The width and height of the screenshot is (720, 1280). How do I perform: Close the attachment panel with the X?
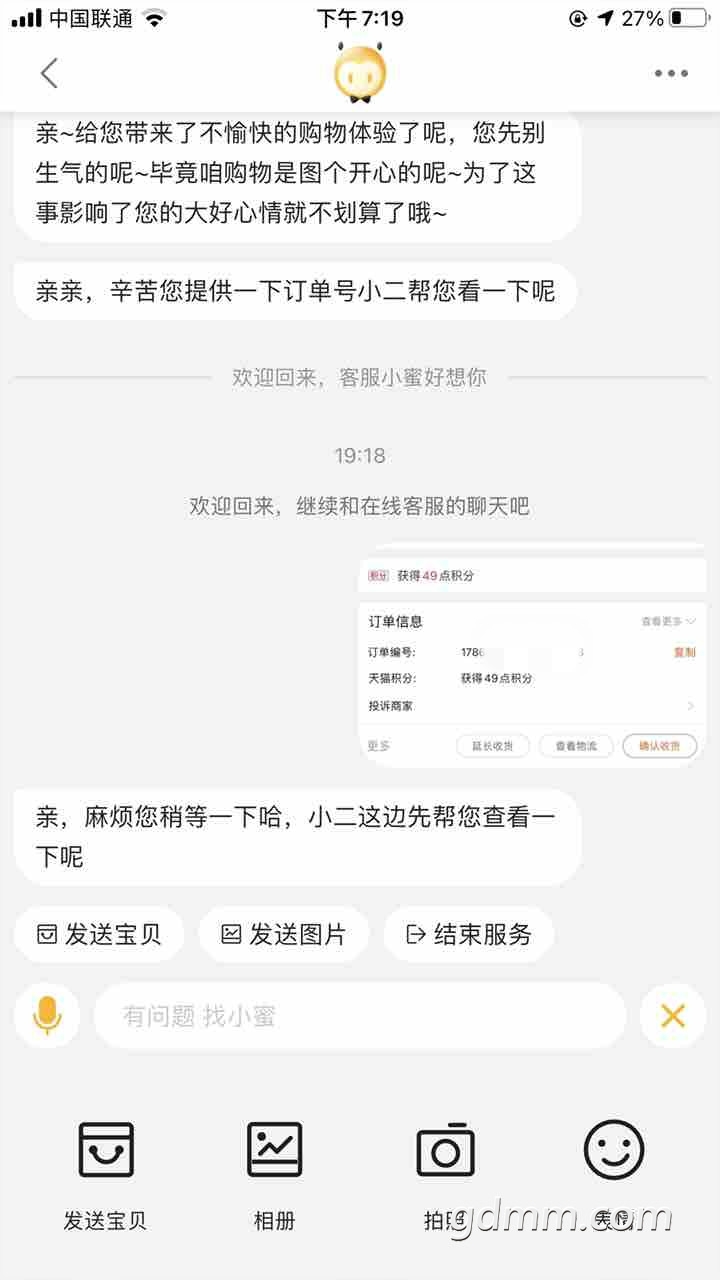point(673,1016)
